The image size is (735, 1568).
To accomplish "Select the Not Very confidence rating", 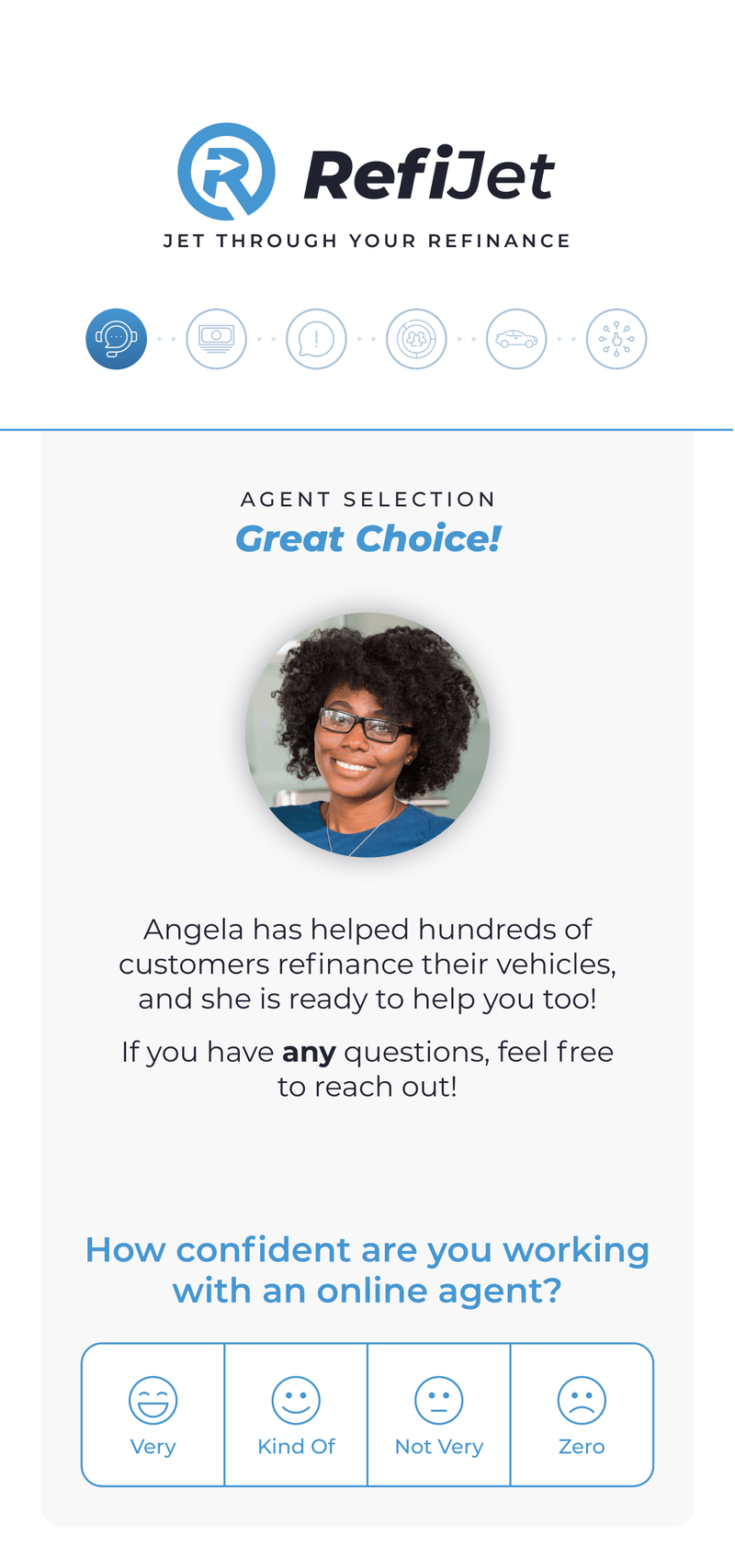I will [439, 1414].
